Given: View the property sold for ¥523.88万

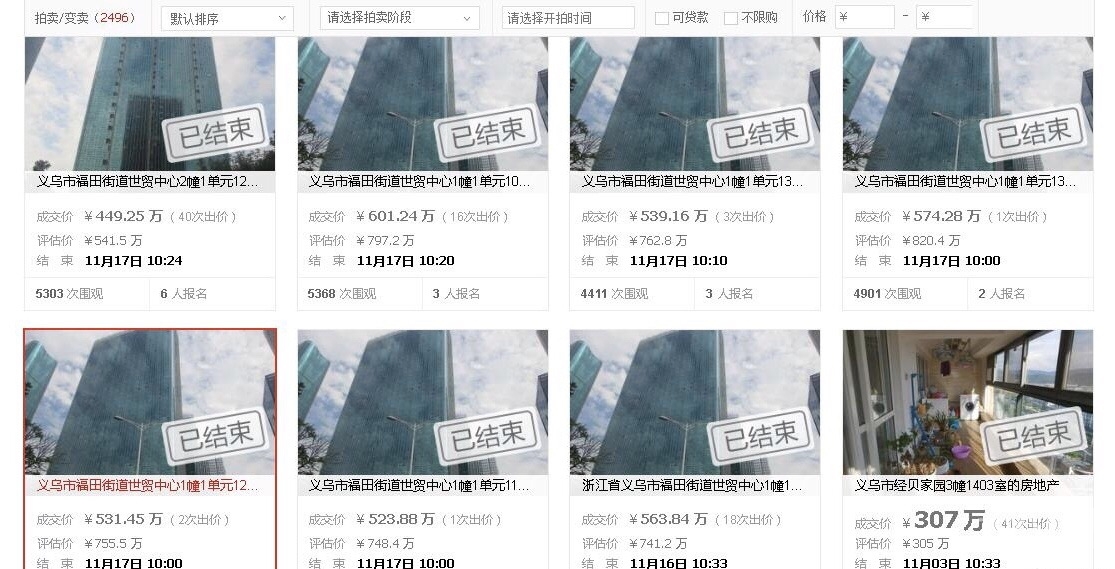Looking at the screenshot, I should click(x=420, y=485).
